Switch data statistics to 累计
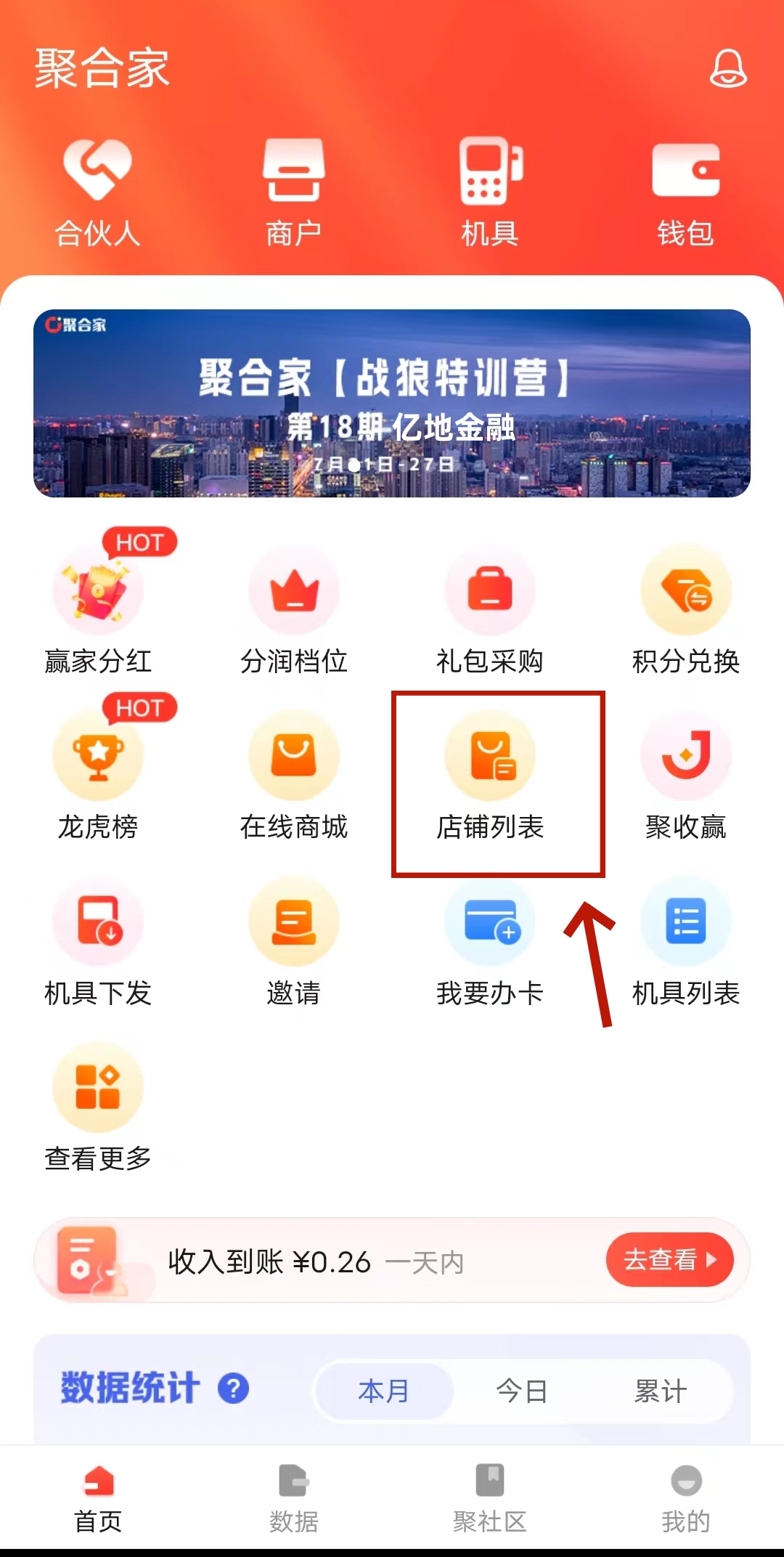The width and height of the screenshot is (784, 1557). pyautogui.click(x=660, y=1391)
